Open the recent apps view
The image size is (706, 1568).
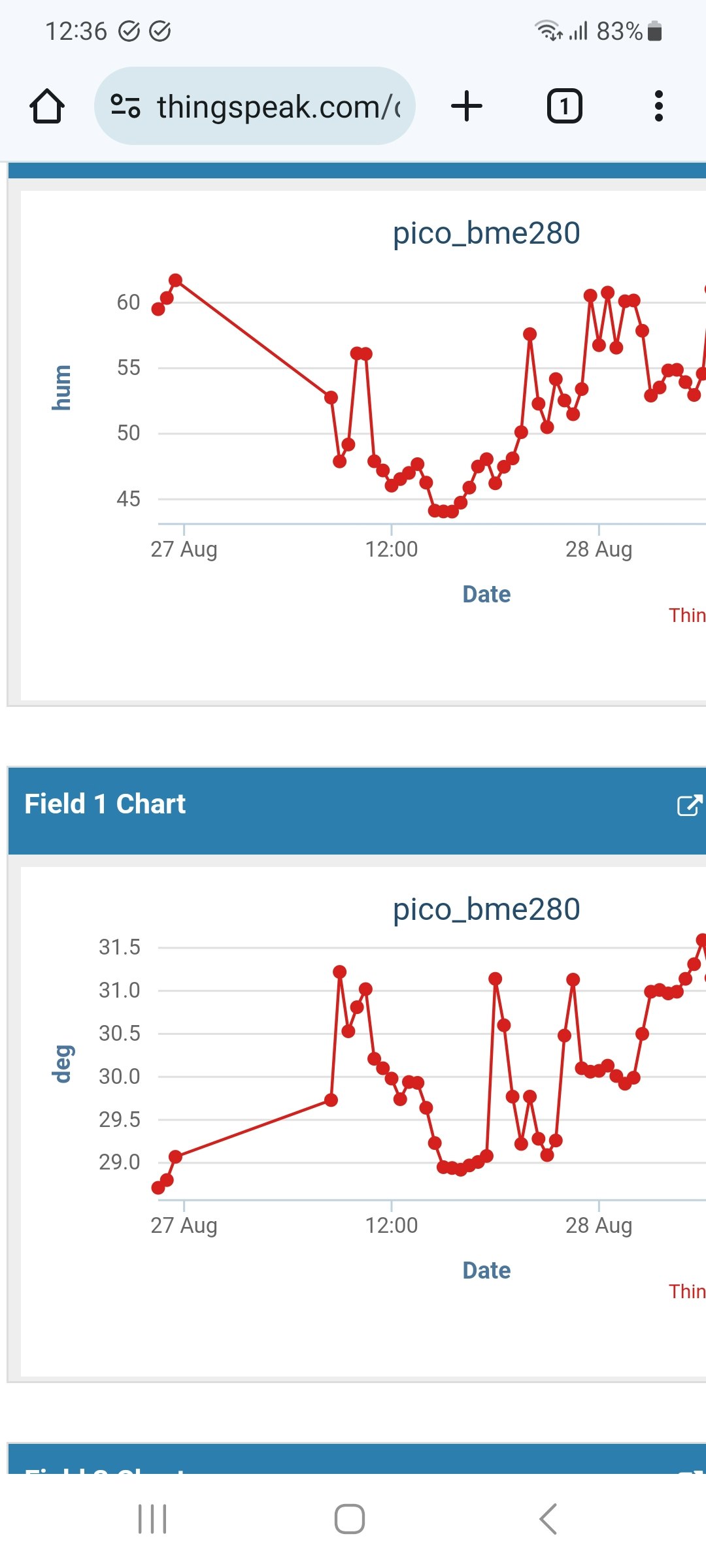pyautogui.click(x=152, y=1518)
